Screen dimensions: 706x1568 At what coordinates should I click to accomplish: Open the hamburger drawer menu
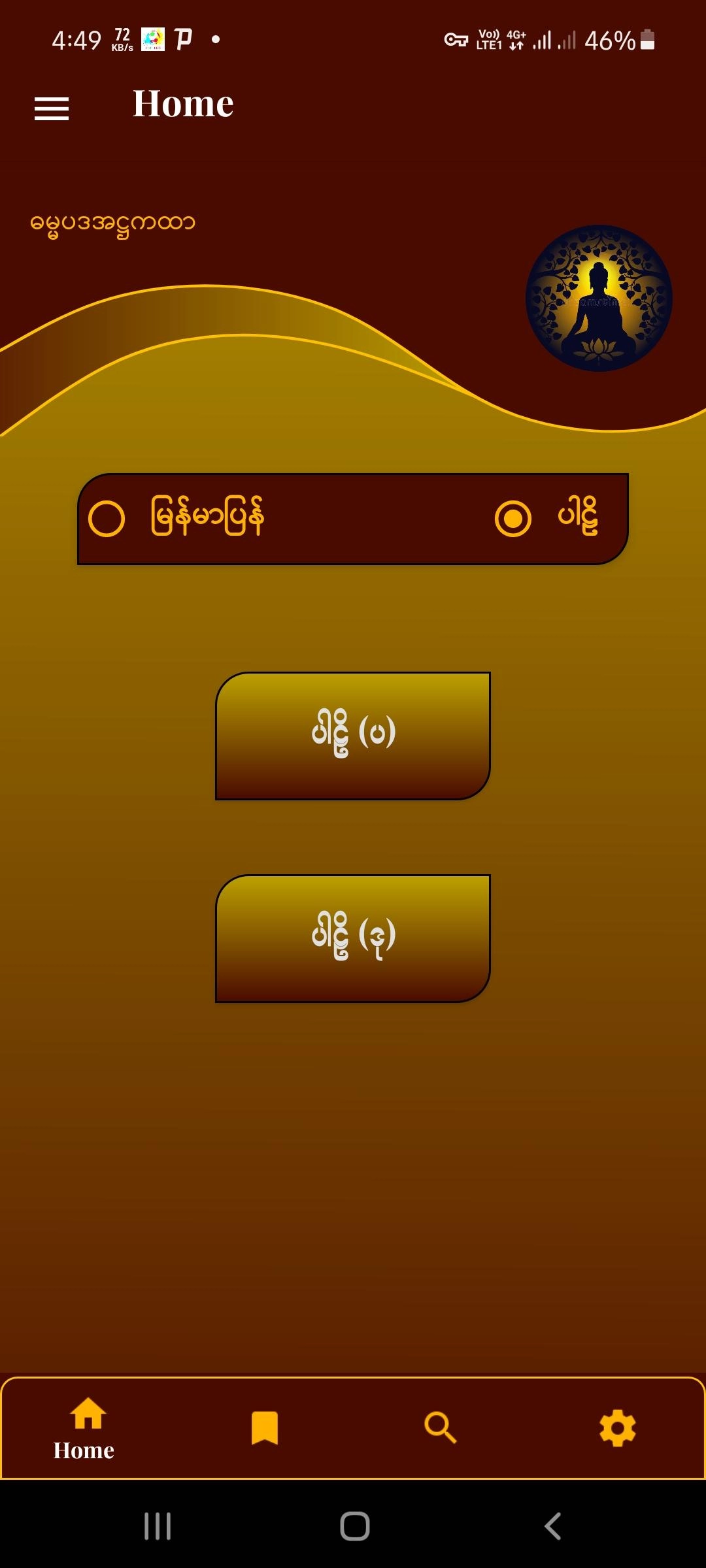52,108
